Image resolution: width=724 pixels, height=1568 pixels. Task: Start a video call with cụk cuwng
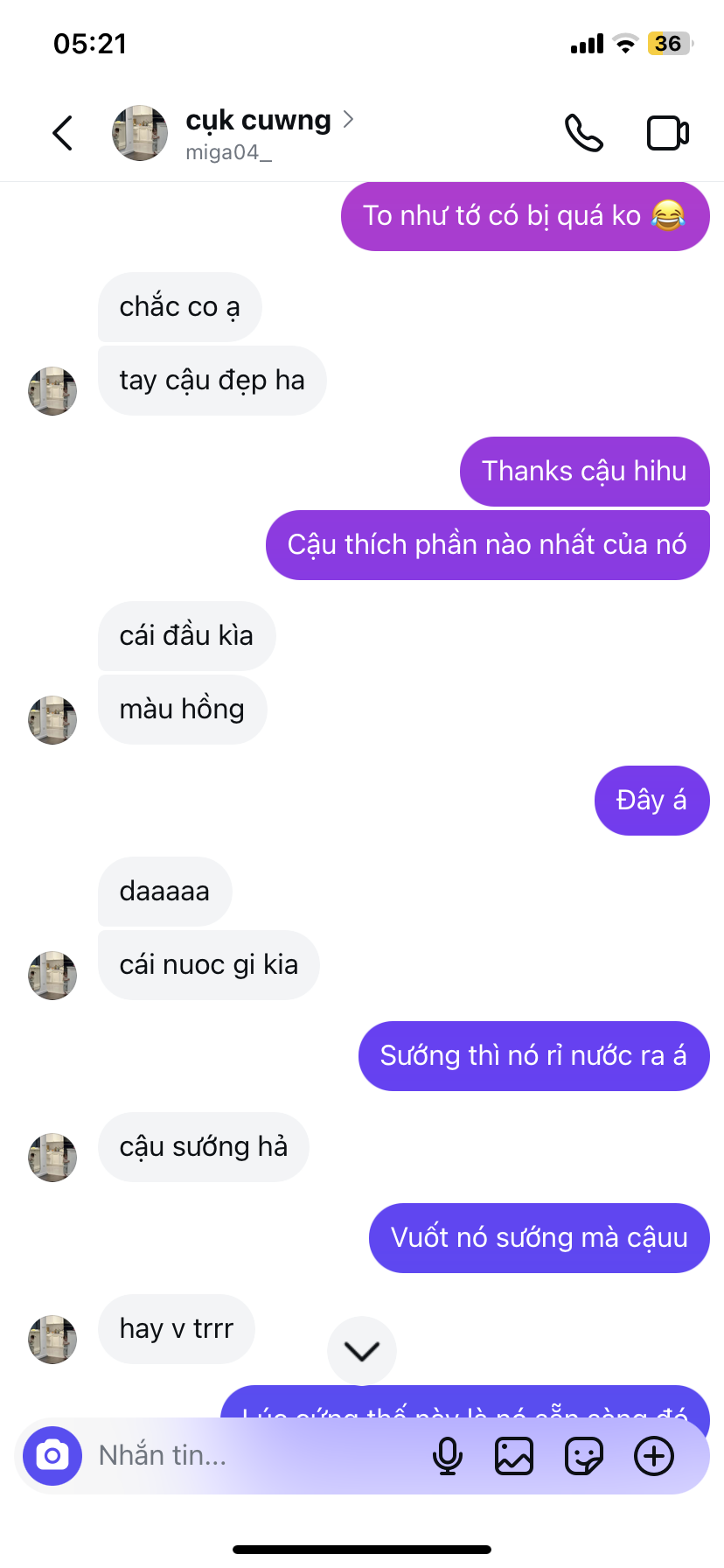[x=668, y=133]
